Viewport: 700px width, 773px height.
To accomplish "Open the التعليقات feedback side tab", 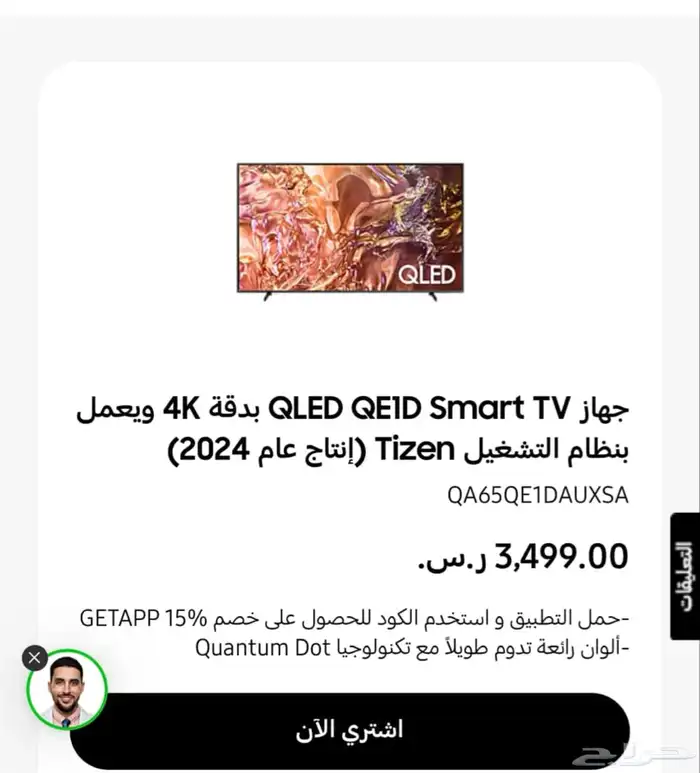I will coord(684,575).
